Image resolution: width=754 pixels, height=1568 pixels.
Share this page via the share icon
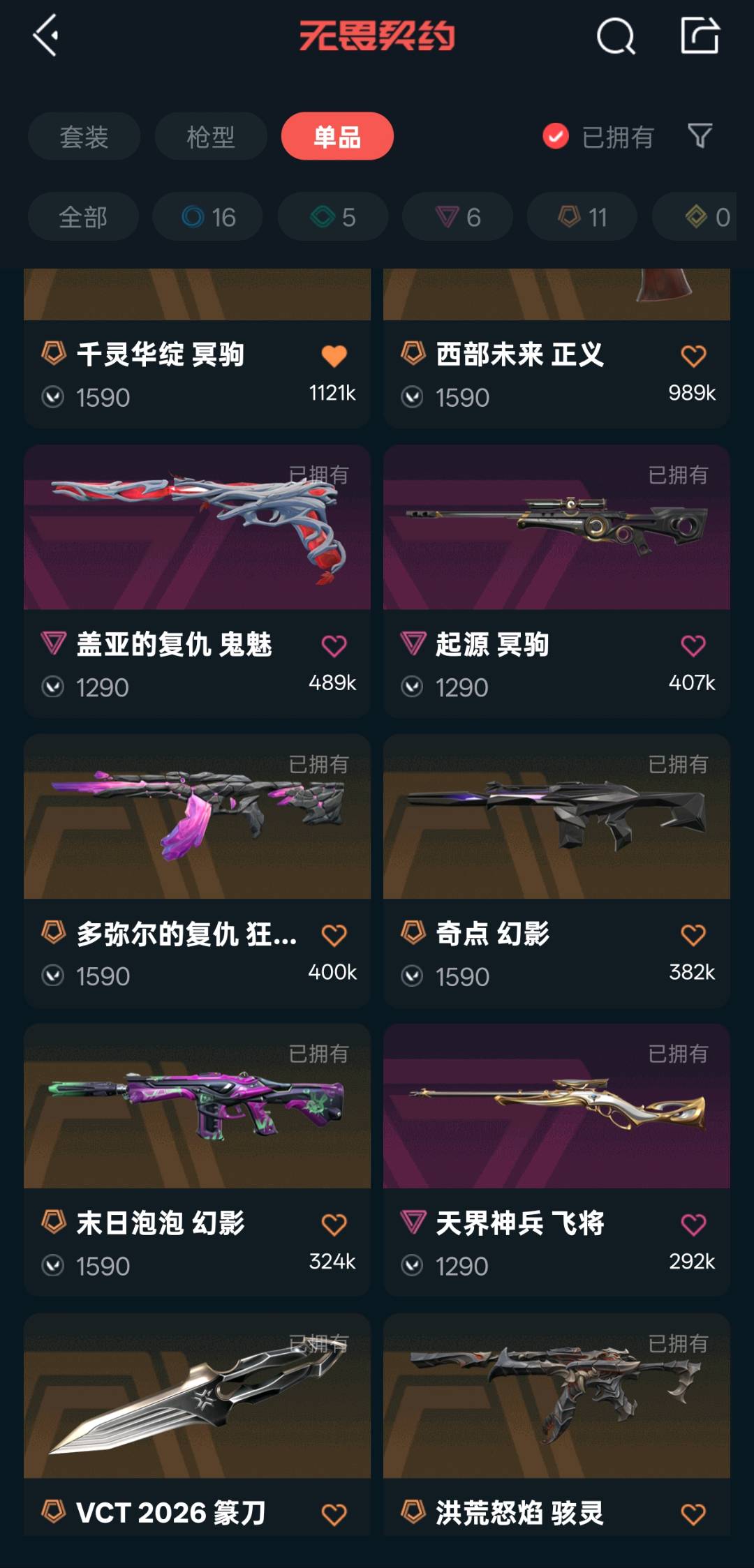(700, 36)
